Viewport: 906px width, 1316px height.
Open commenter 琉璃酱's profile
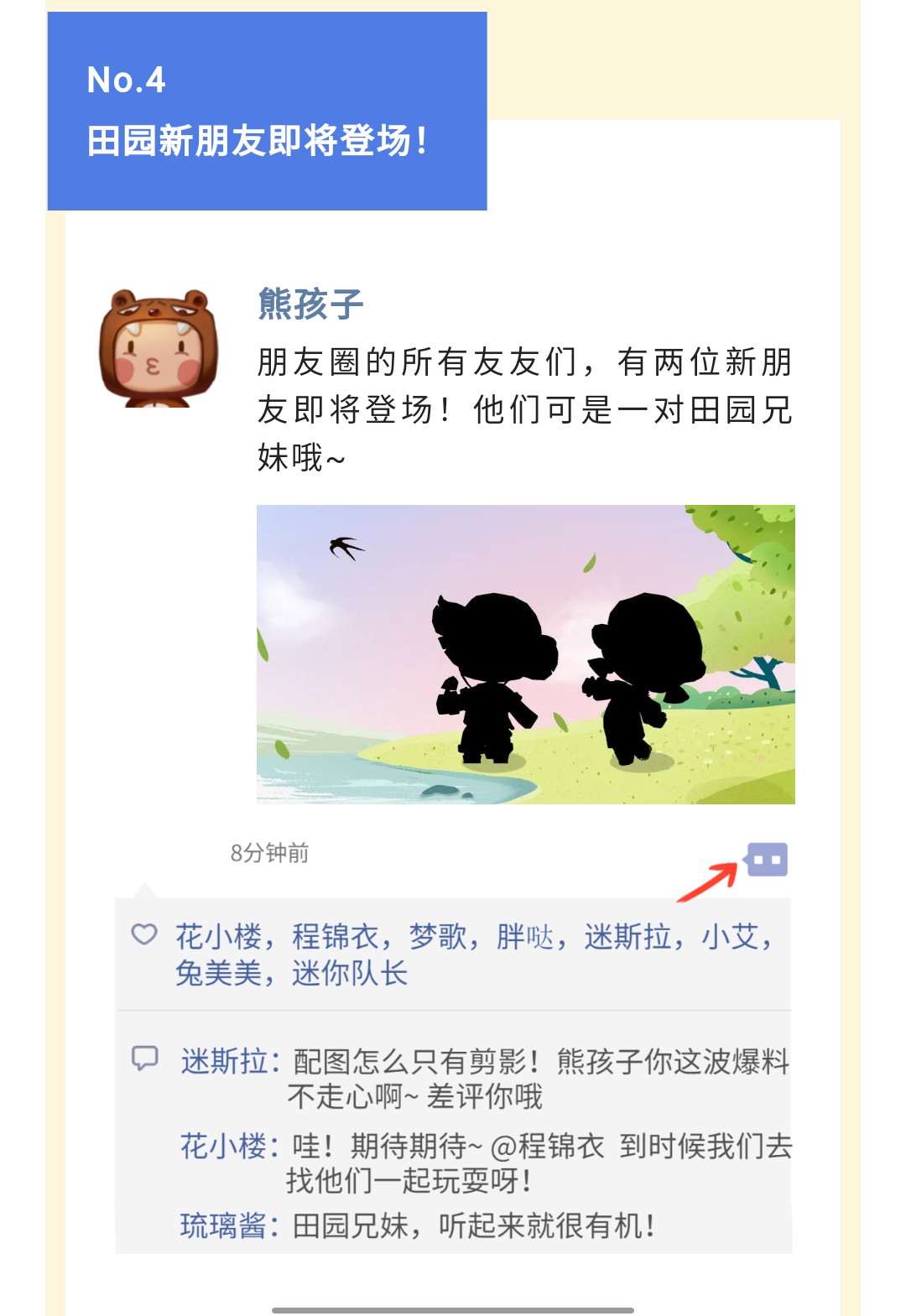[x=223, y=1225]
